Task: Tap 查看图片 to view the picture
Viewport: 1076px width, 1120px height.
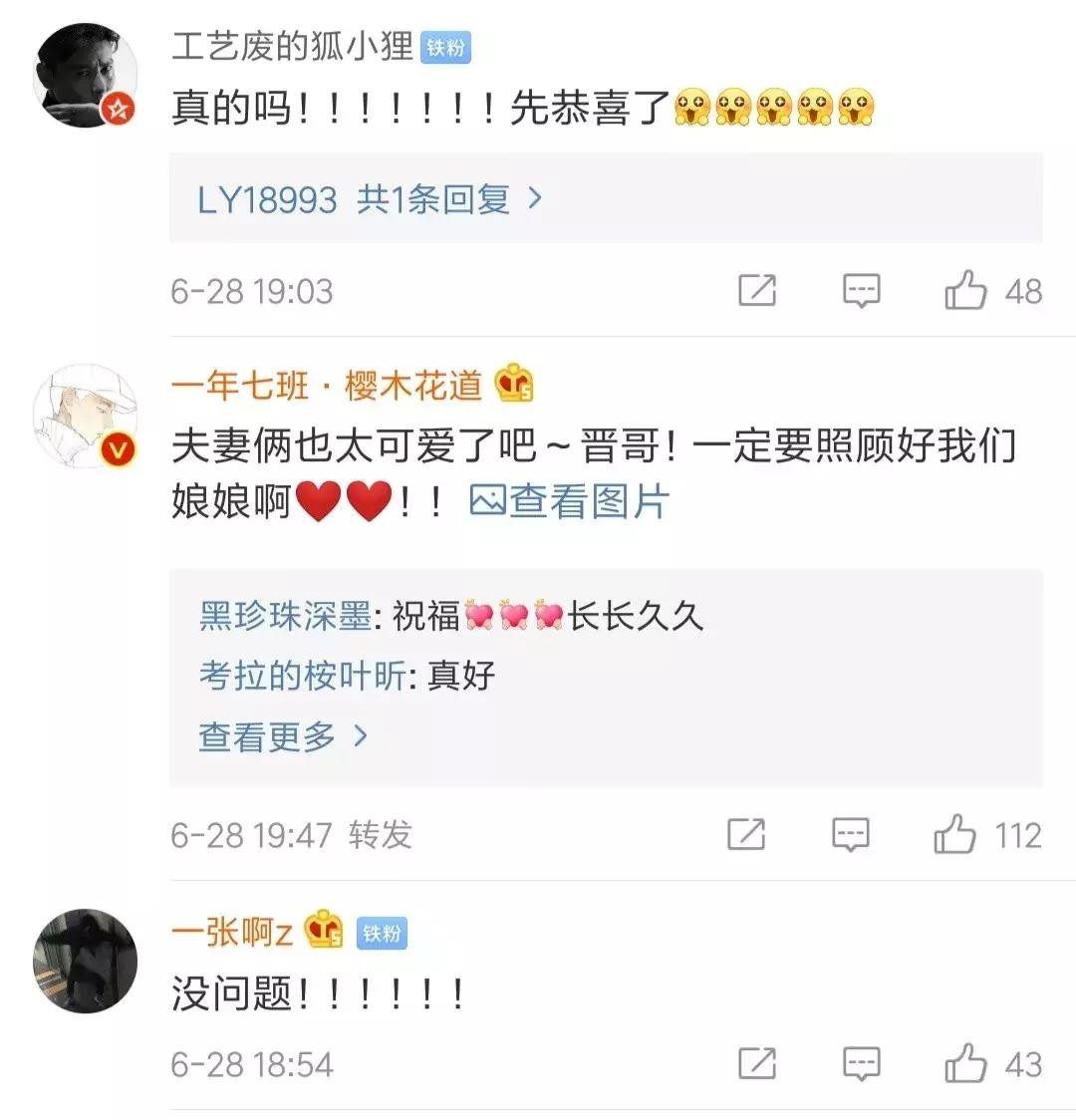Action: [x=570, y=502]
